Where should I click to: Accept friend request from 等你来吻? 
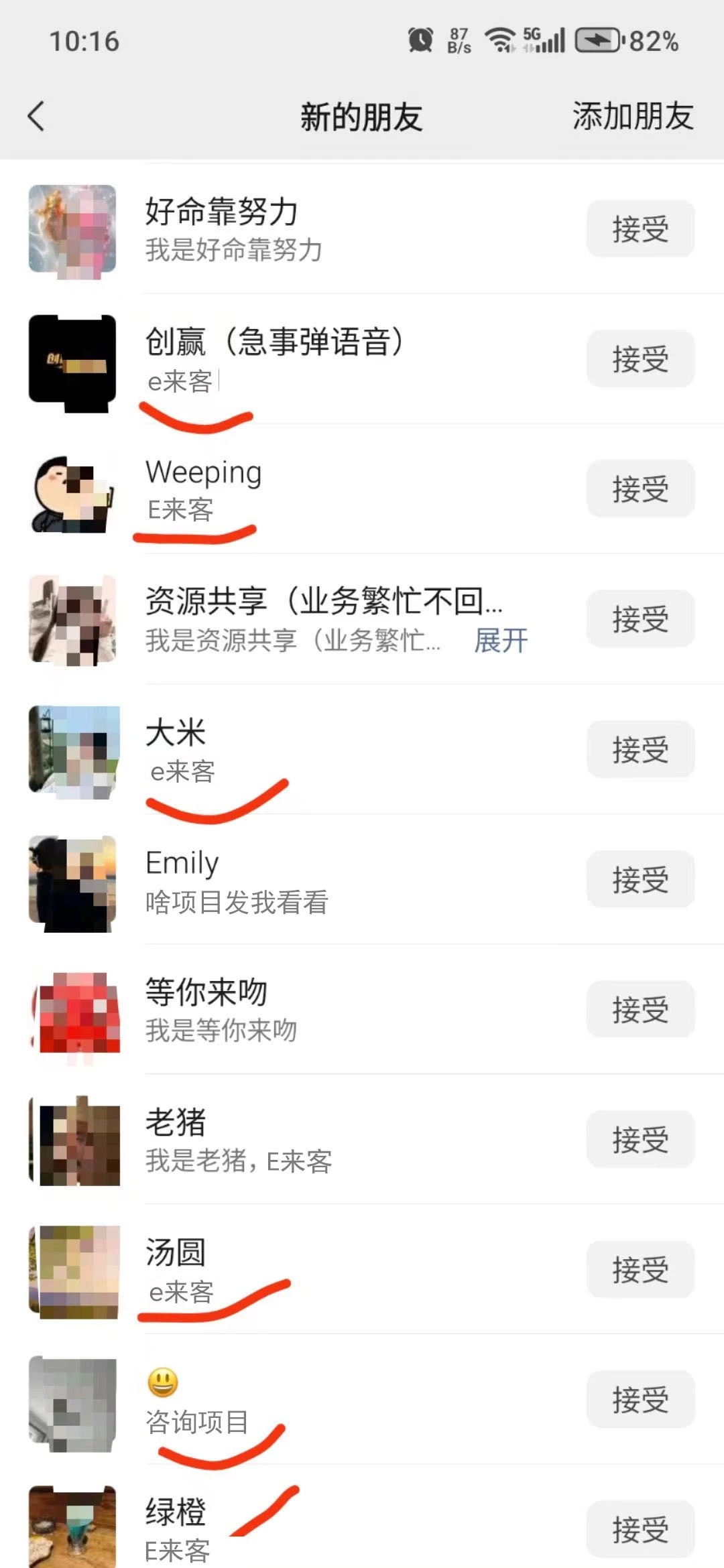(640, 1009)
